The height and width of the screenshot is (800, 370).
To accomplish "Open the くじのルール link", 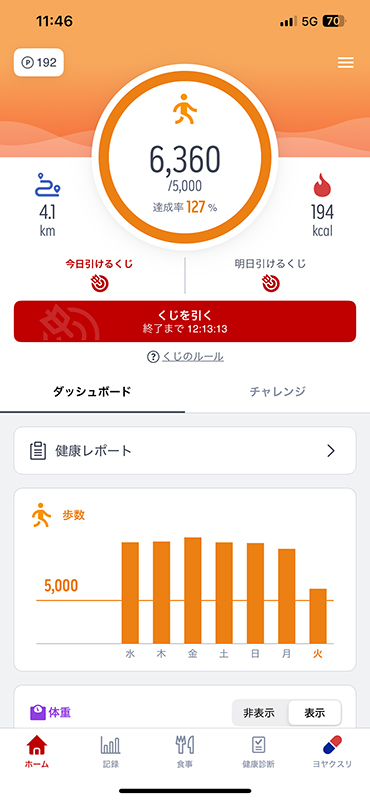I will tap(185, 357).
